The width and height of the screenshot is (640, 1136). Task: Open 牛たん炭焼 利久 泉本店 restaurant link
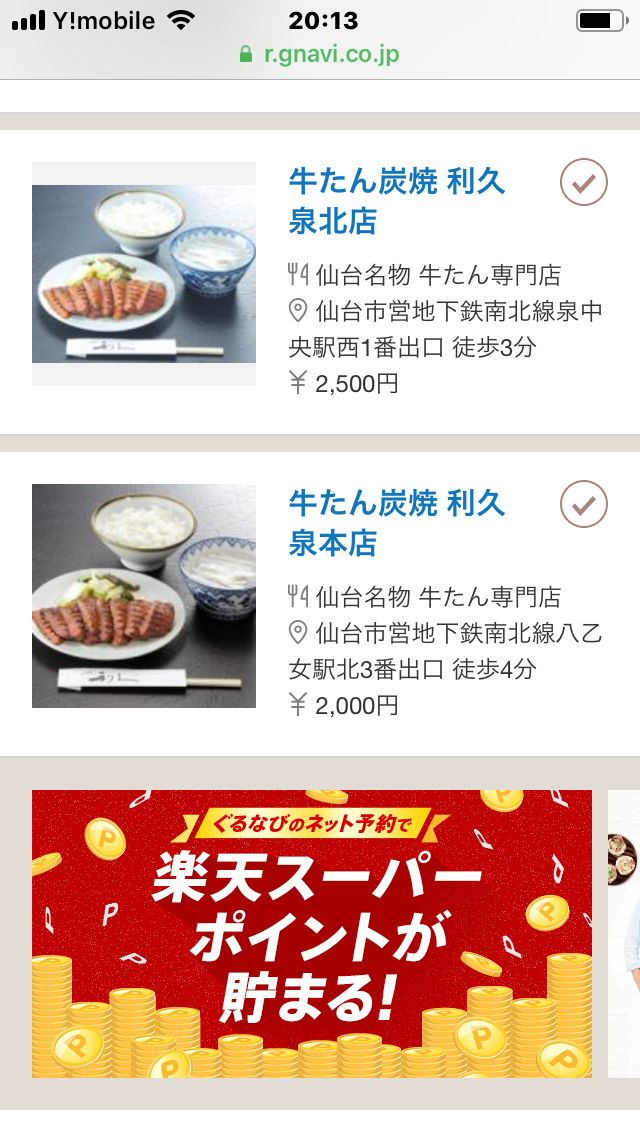pyautogui.click(x=397, y=522)
